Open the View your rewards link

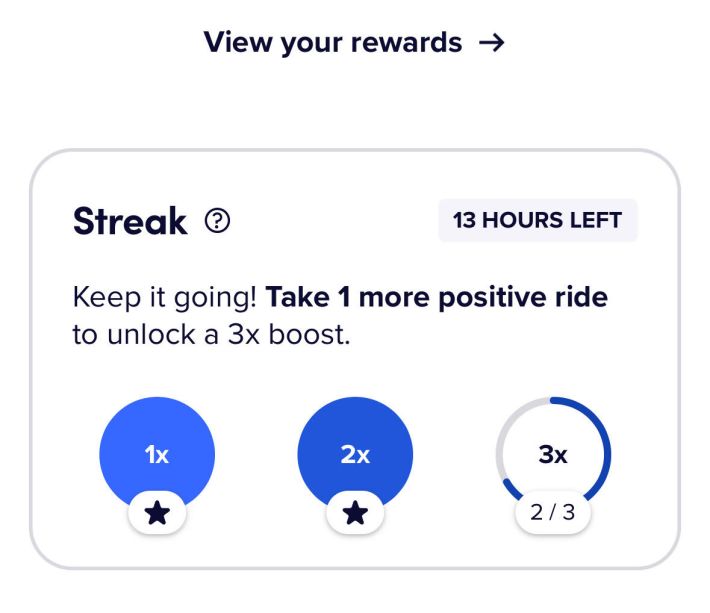(x=354, y=42)
